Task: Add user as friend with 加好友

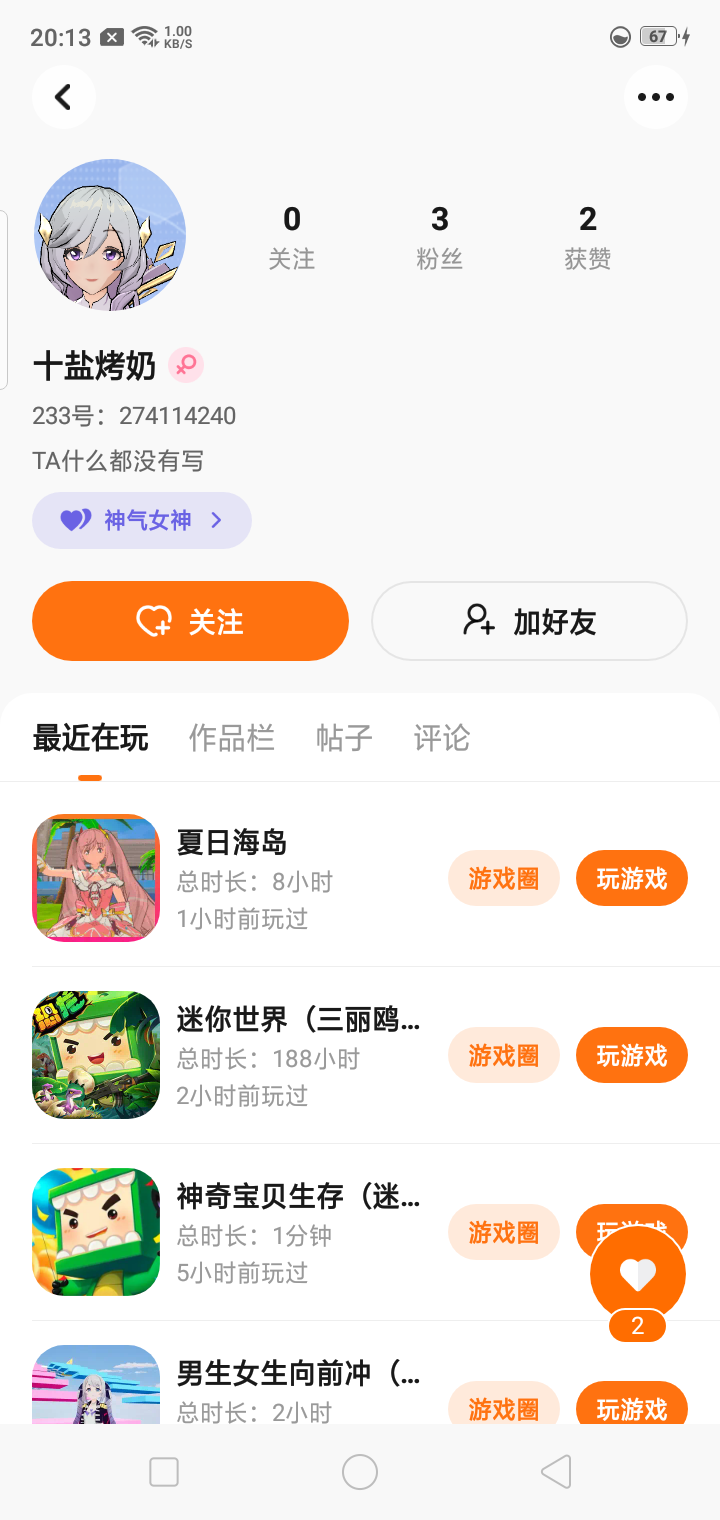Action: coord(529,621)
